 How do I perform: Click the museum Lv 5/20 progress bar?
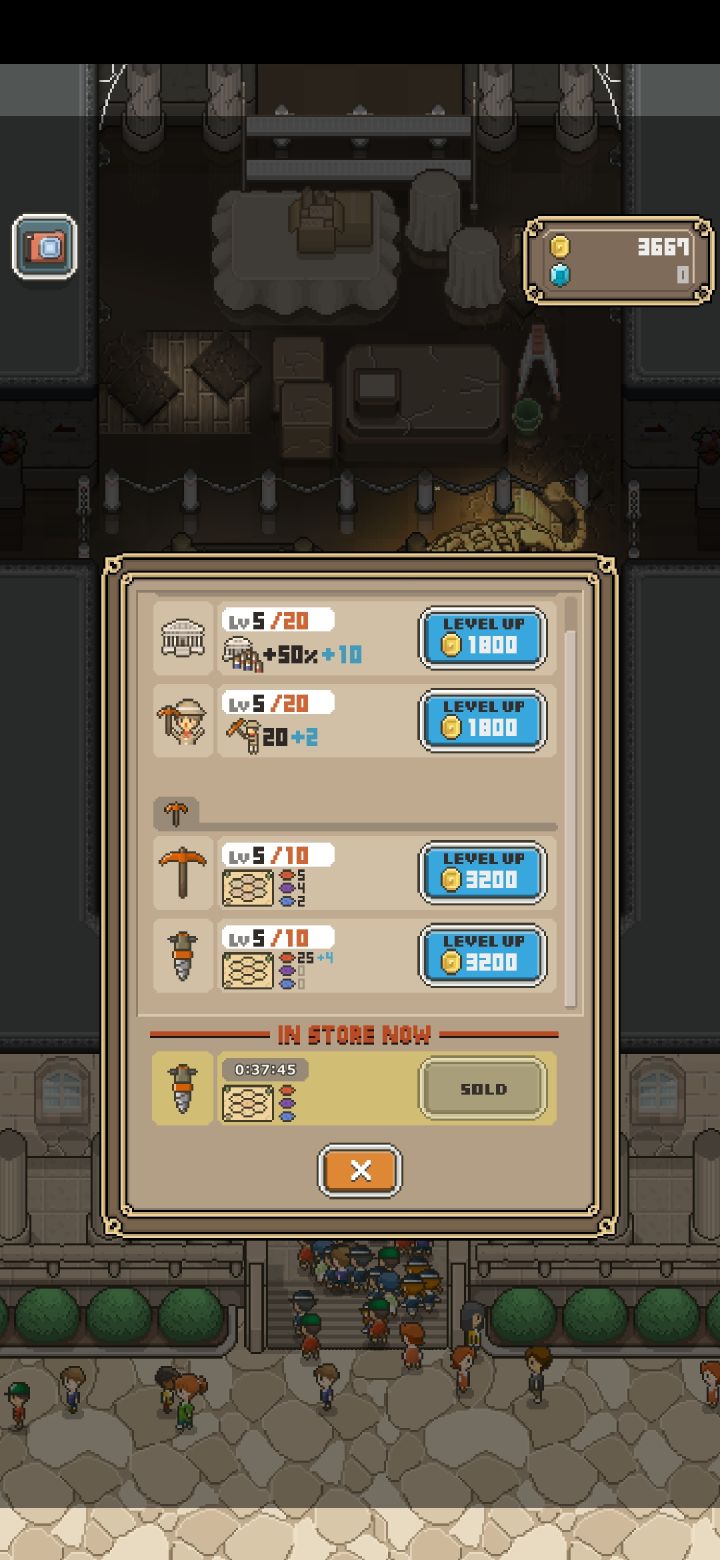click(277, 618)
